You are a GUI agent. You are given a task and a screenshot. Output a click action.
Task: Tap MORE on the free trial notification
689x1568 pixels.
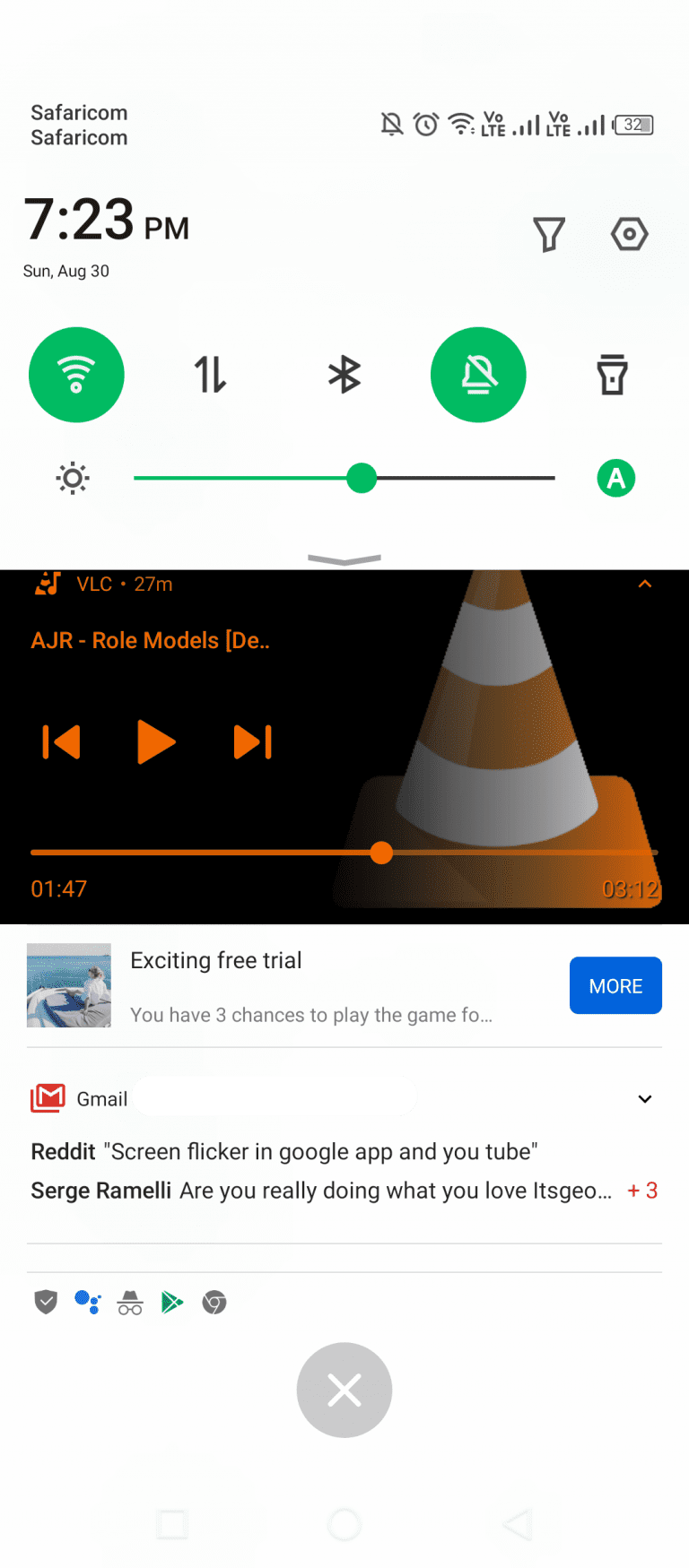point(615,985)
